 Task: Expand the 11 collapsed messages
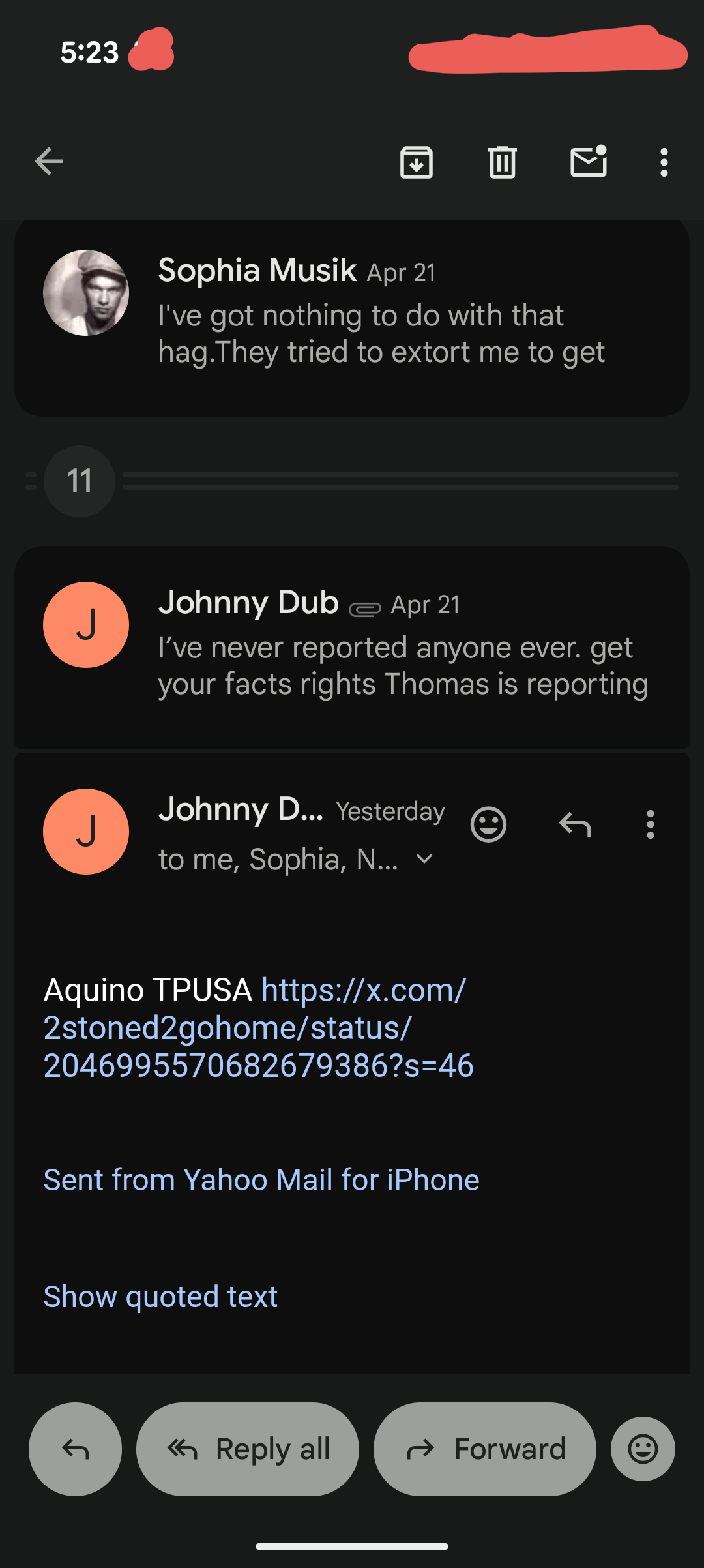[80, 481]
